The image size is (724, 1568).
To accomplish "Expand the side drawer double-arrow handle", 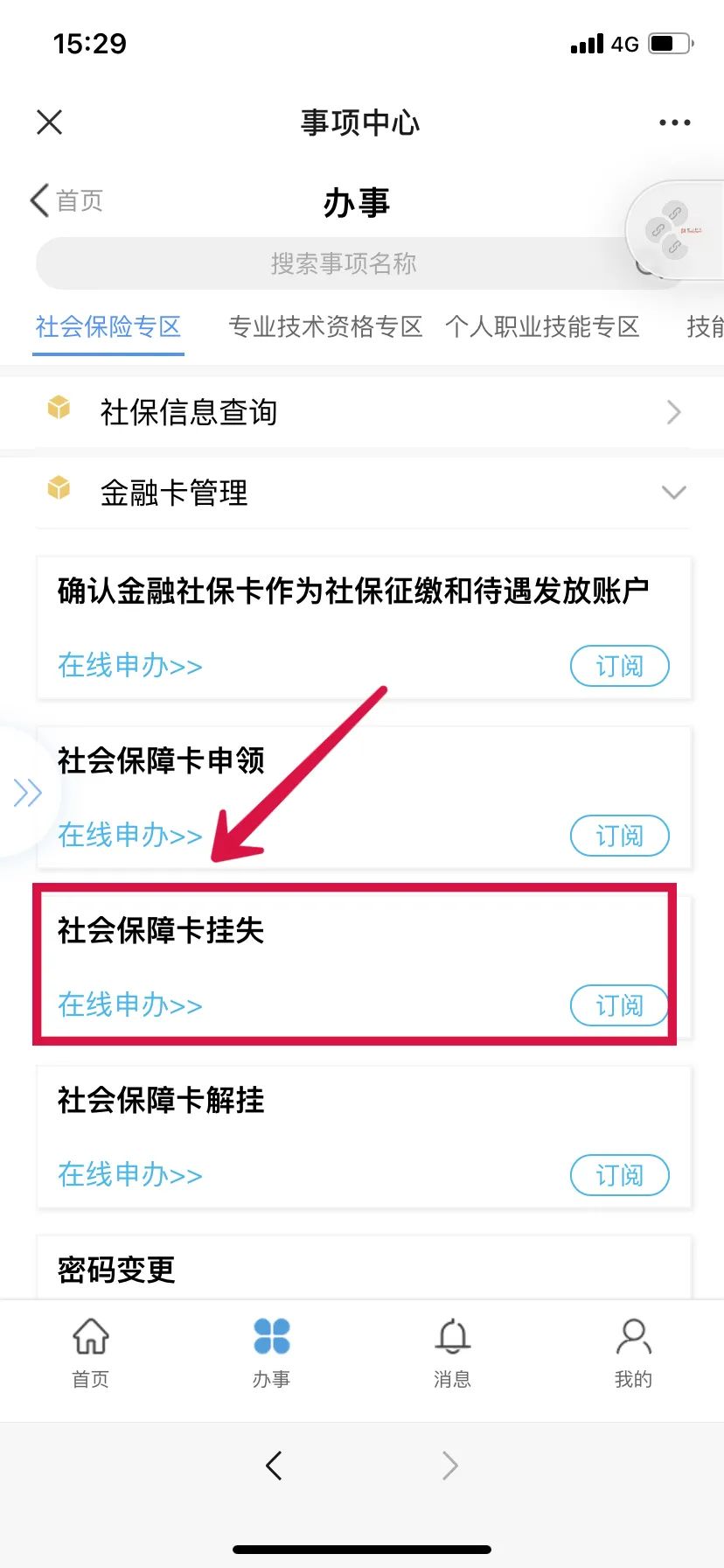I will [27, 793].
